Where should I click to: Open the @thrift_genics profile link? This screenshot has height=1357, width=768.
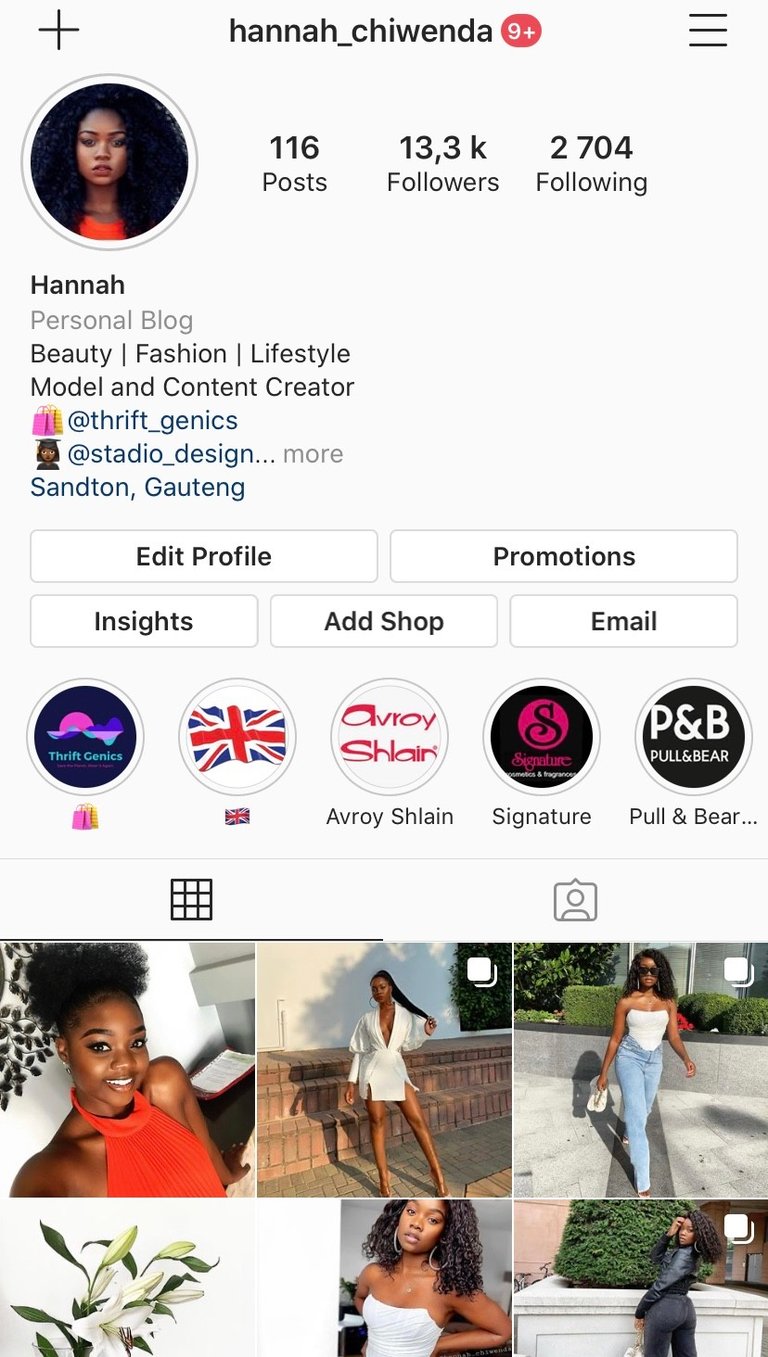coord(152,420)
